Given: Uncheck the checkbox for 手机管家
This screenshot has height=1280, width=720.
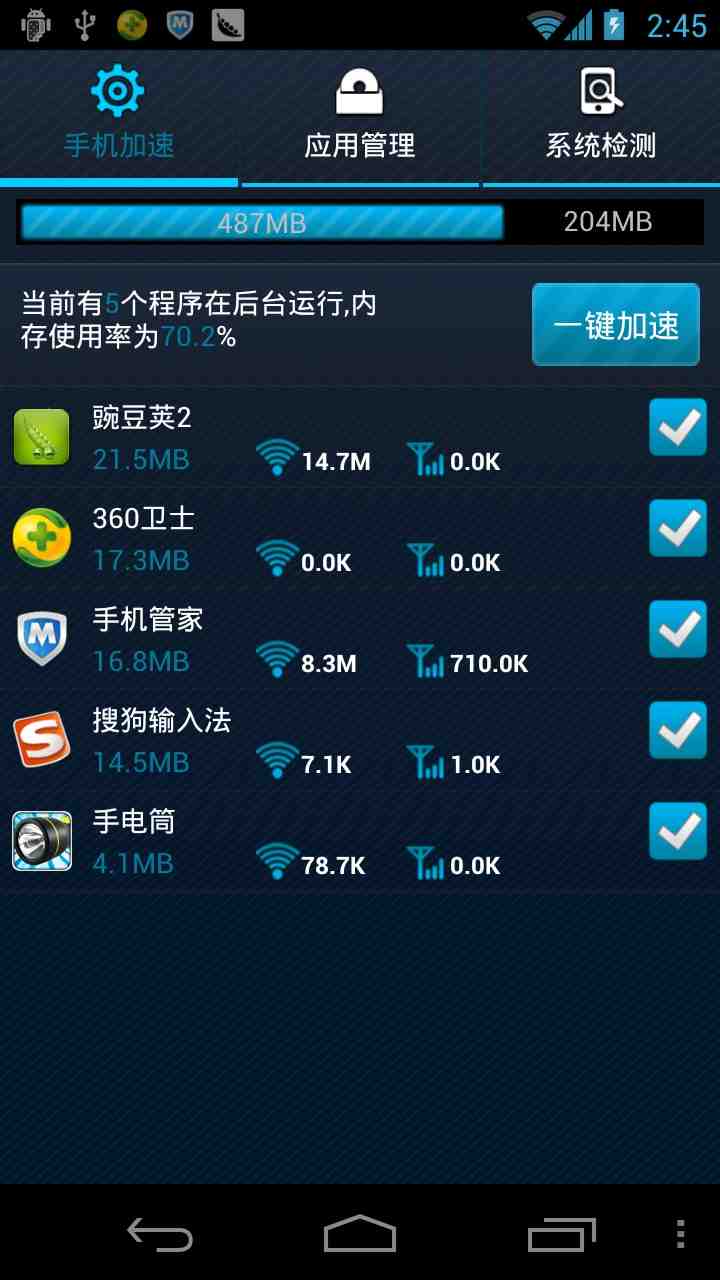Looking at the screenshot, I should 677,629.
